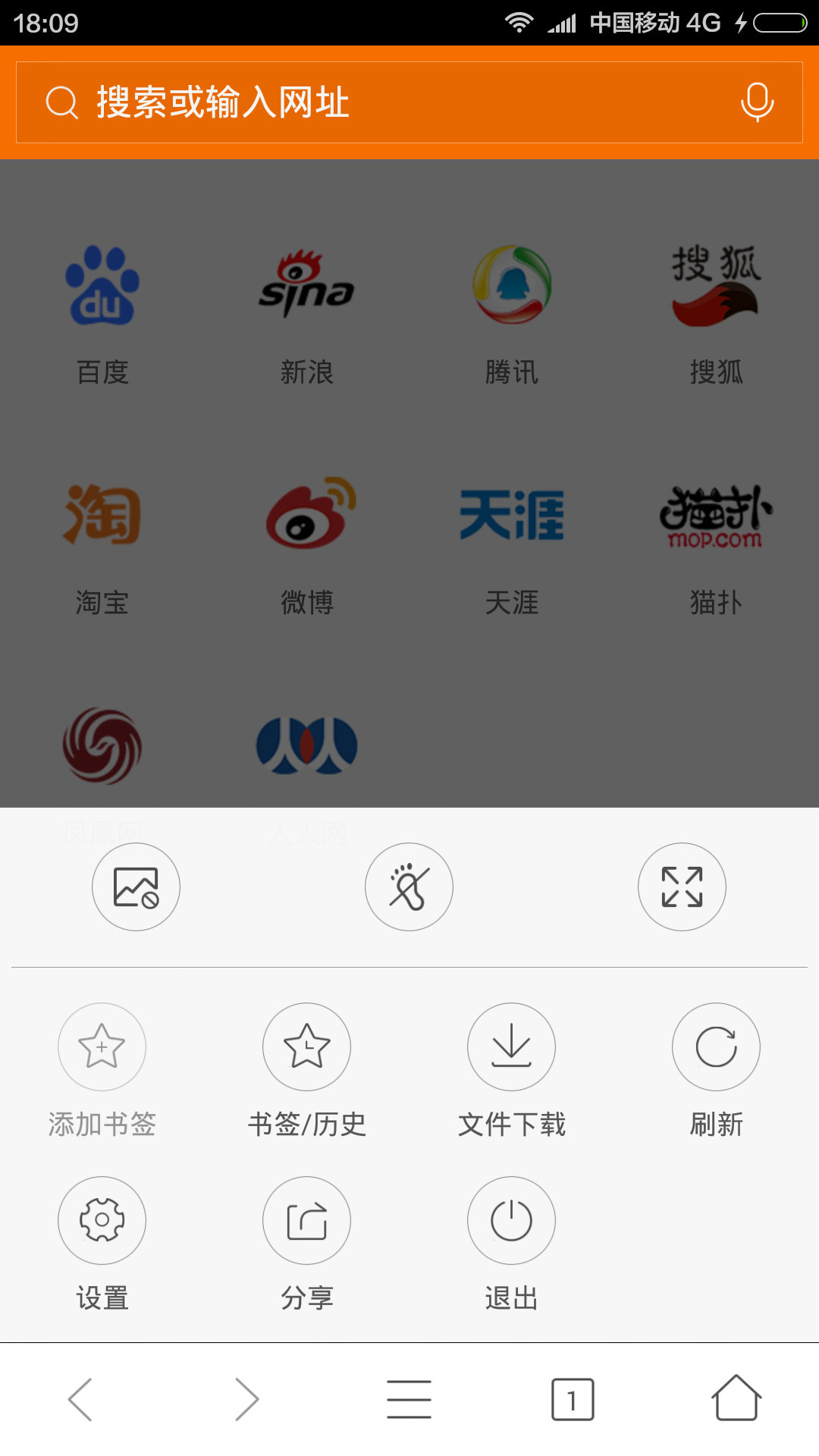819x1456 pixels.
Task: Toggle the no-image browsing mode icon
Action: tap(136, 886)
